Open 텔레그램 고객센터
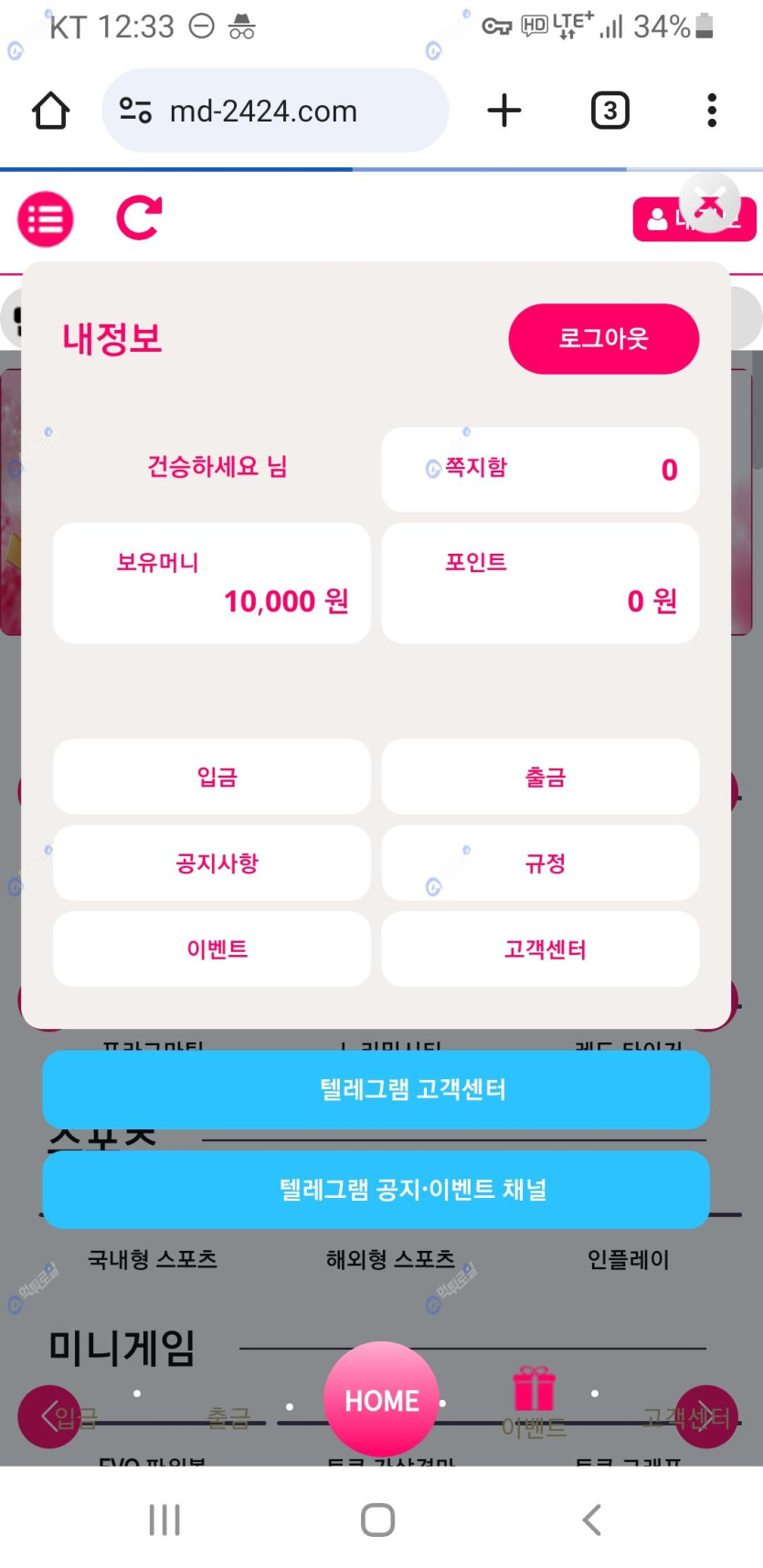This screenshot has height=1568, width=763. [x=376, y=1089]
